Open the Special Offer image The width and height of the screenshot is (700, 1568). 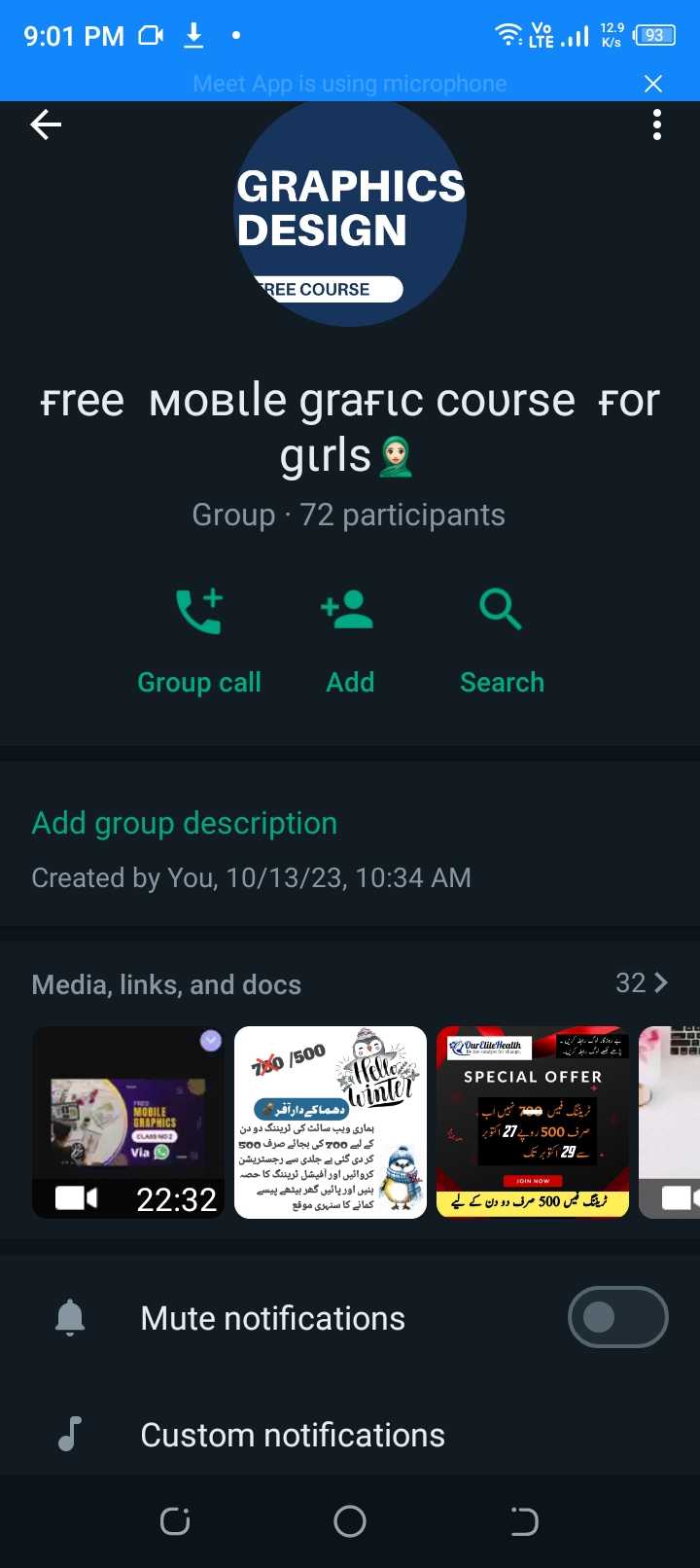tap(533, 1122)
